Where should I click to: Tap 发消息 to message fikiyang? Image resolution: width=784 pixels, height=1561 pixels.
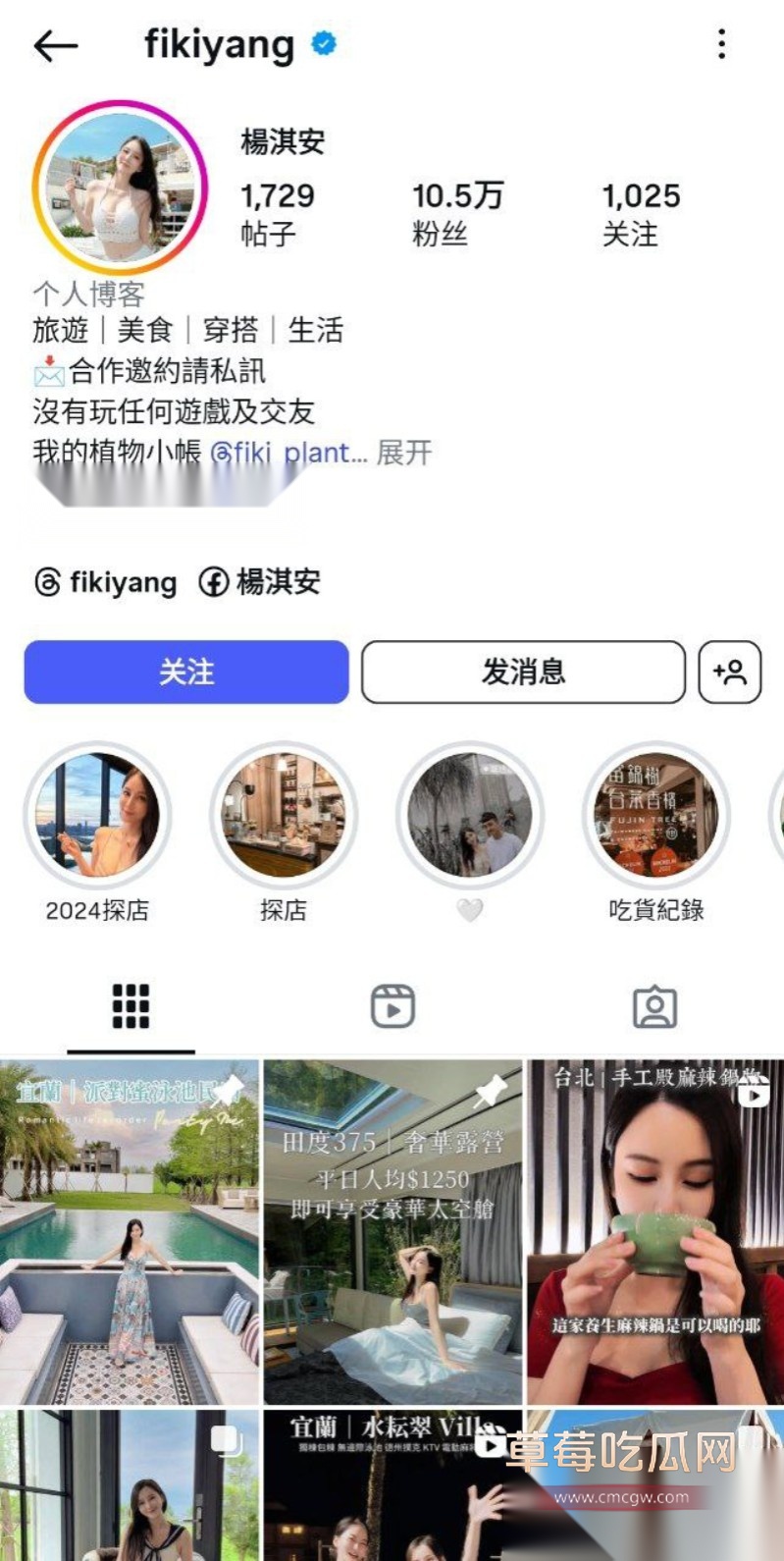523,672
